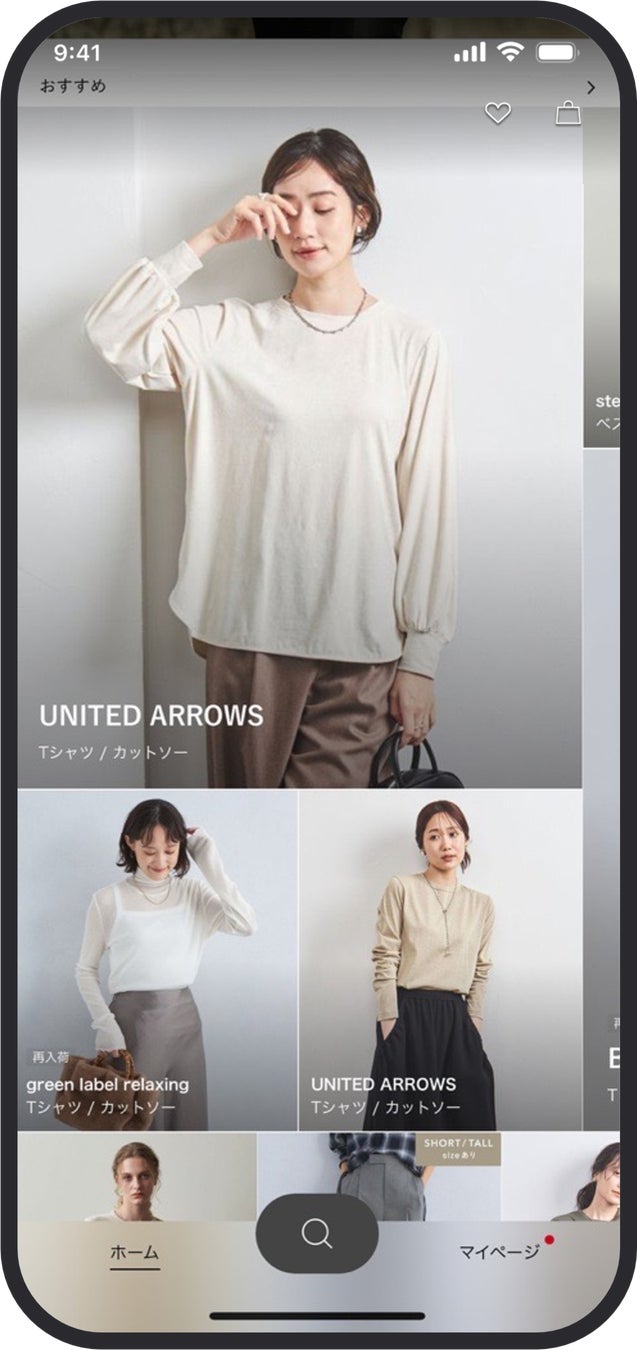
Task: Expand the おすすめ section with the arrow
Action: click(590, 88)
